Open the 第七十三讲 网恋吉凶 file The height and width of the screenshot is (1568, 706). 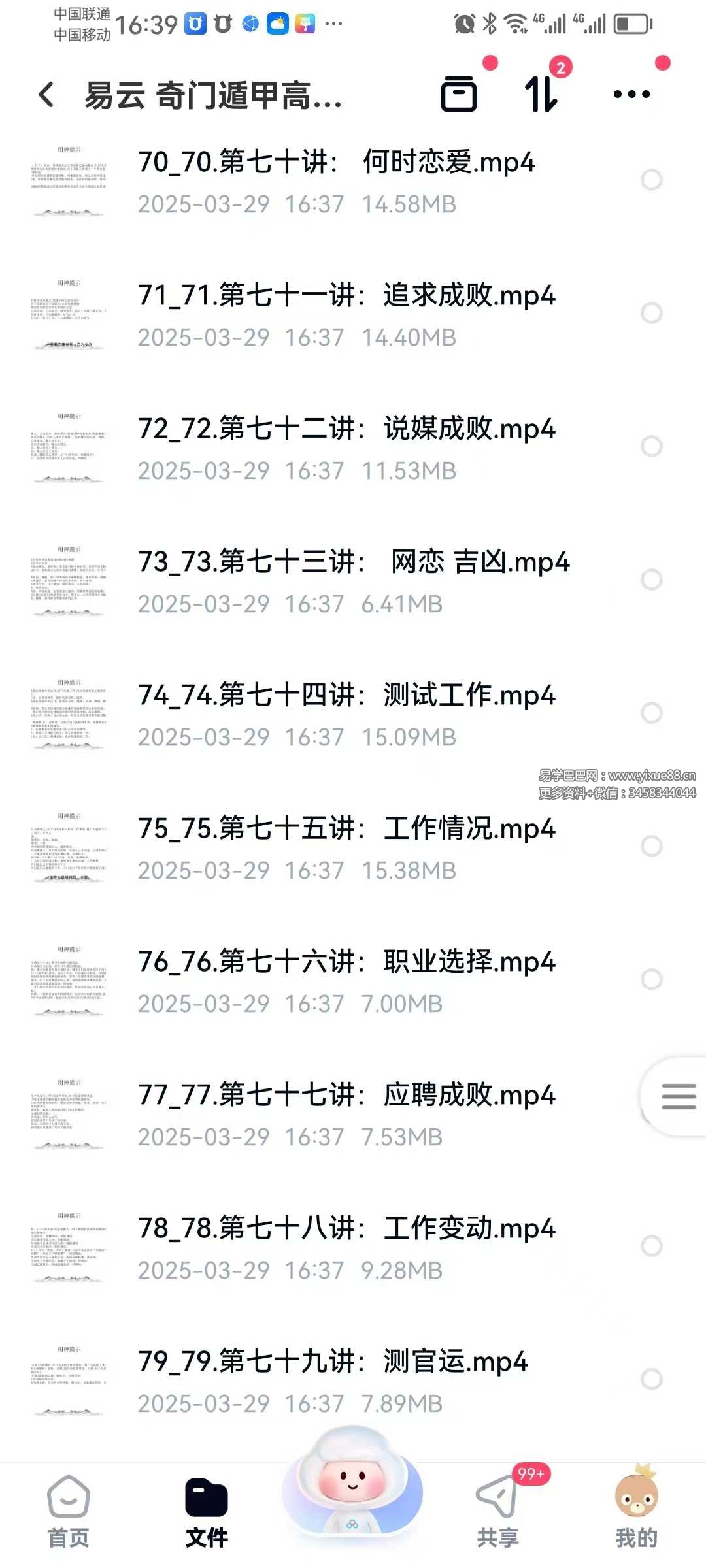pos(353,562)
